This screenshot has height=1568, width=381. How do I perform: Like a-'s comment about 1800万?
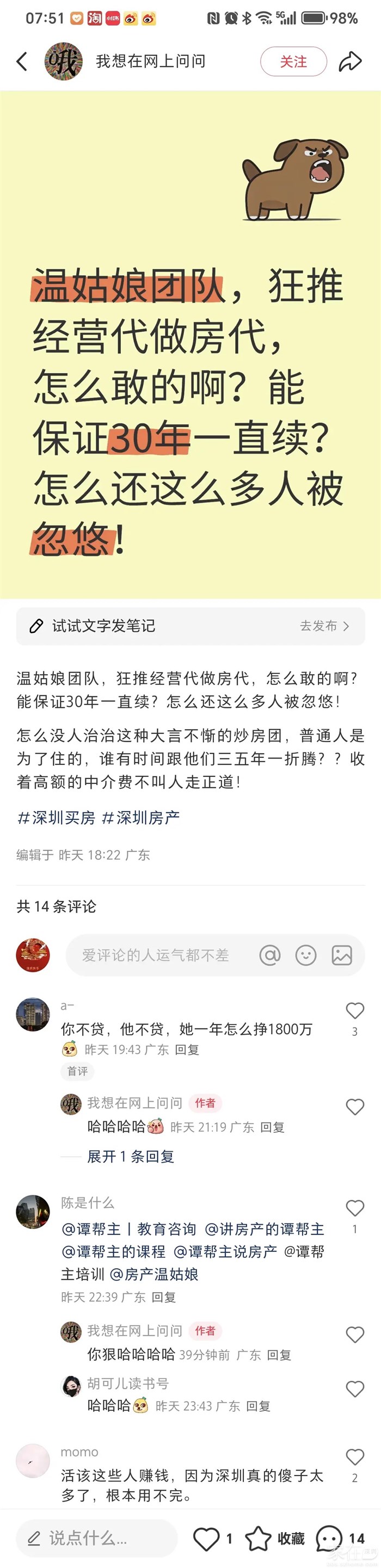tap(355, 1011)
